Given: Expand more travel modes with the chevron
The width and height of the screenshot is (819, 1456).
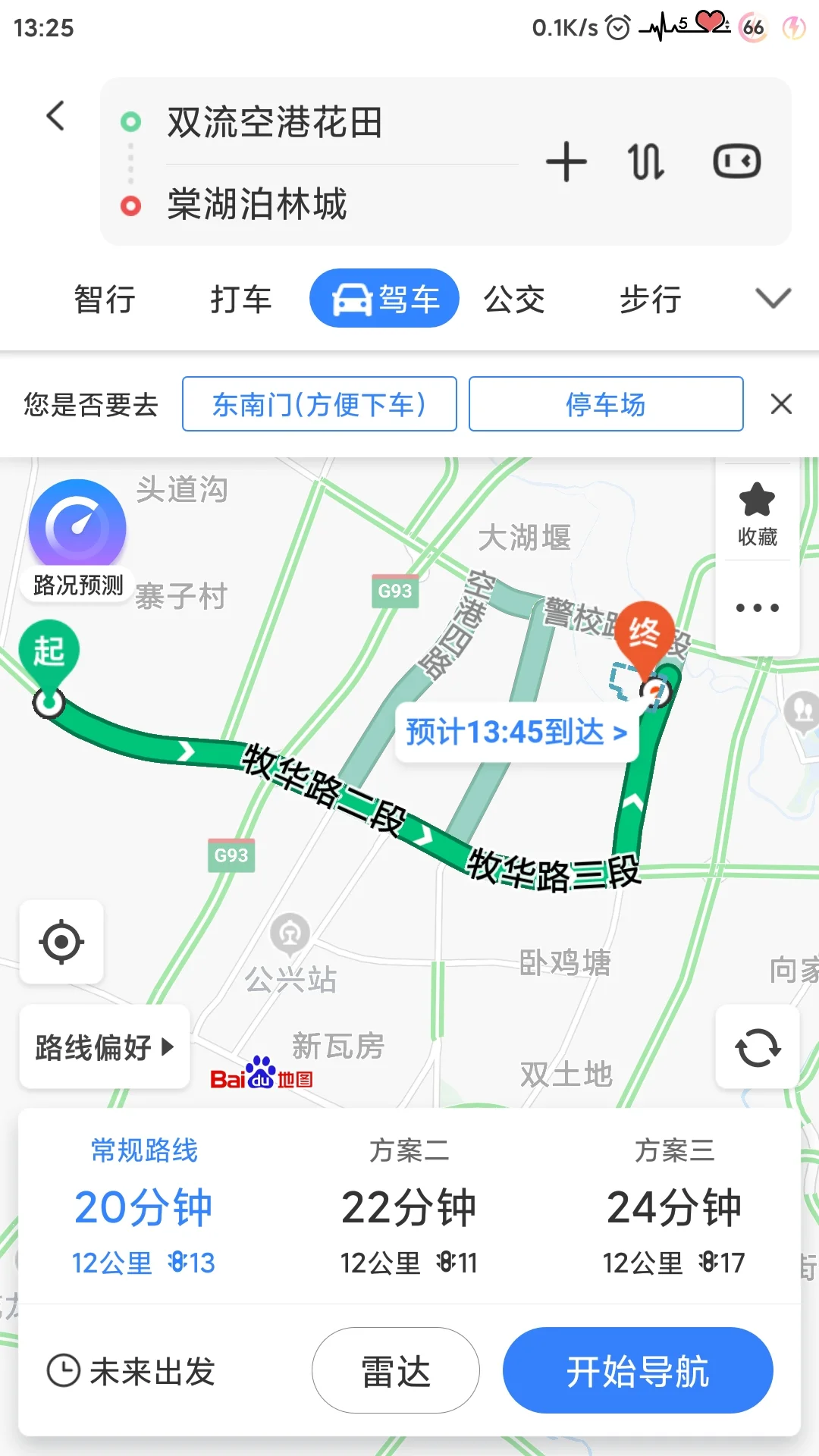Looking at the screenshot, I should pyautogui.click(x=772, y=298).
